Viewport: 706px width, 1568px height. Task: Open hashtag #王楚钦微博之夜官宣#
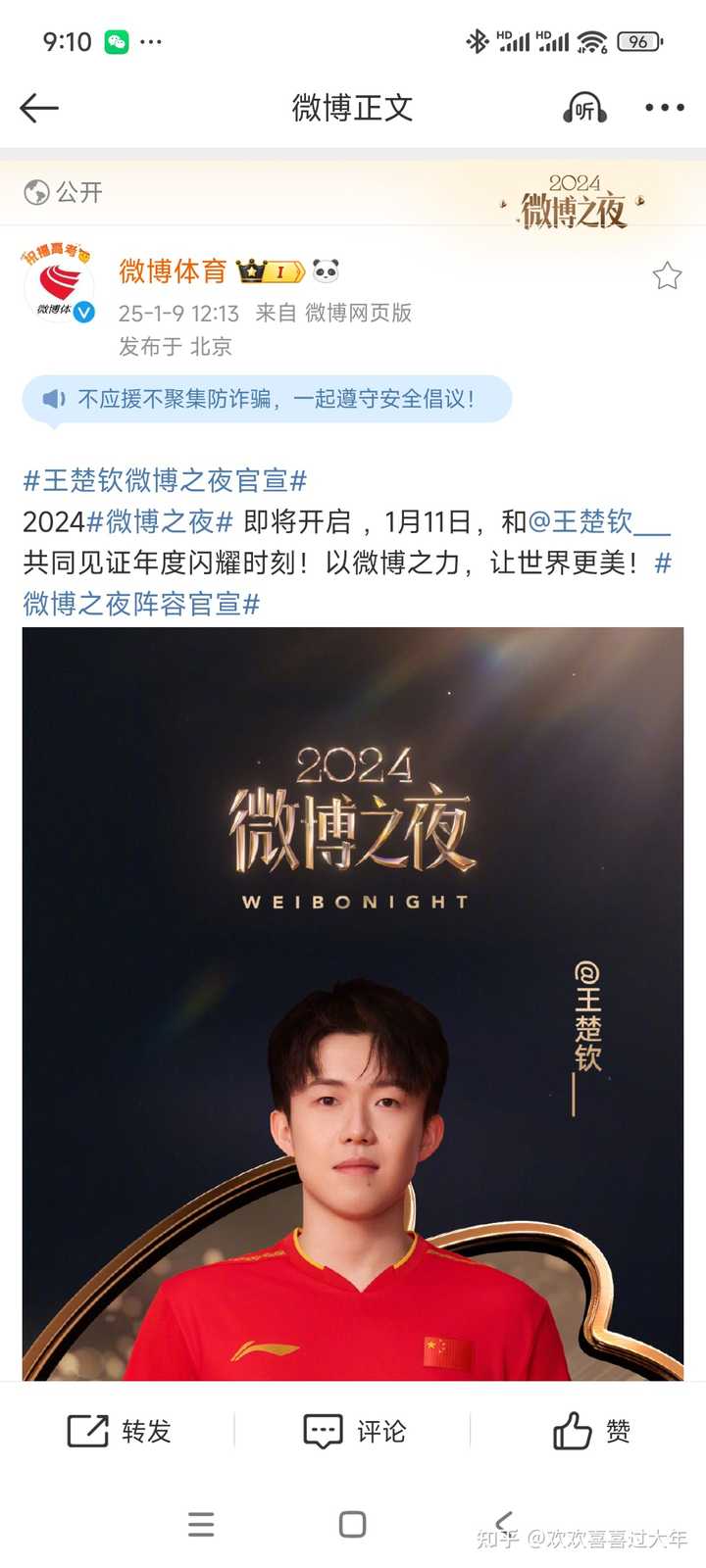[x=165, y=480]
